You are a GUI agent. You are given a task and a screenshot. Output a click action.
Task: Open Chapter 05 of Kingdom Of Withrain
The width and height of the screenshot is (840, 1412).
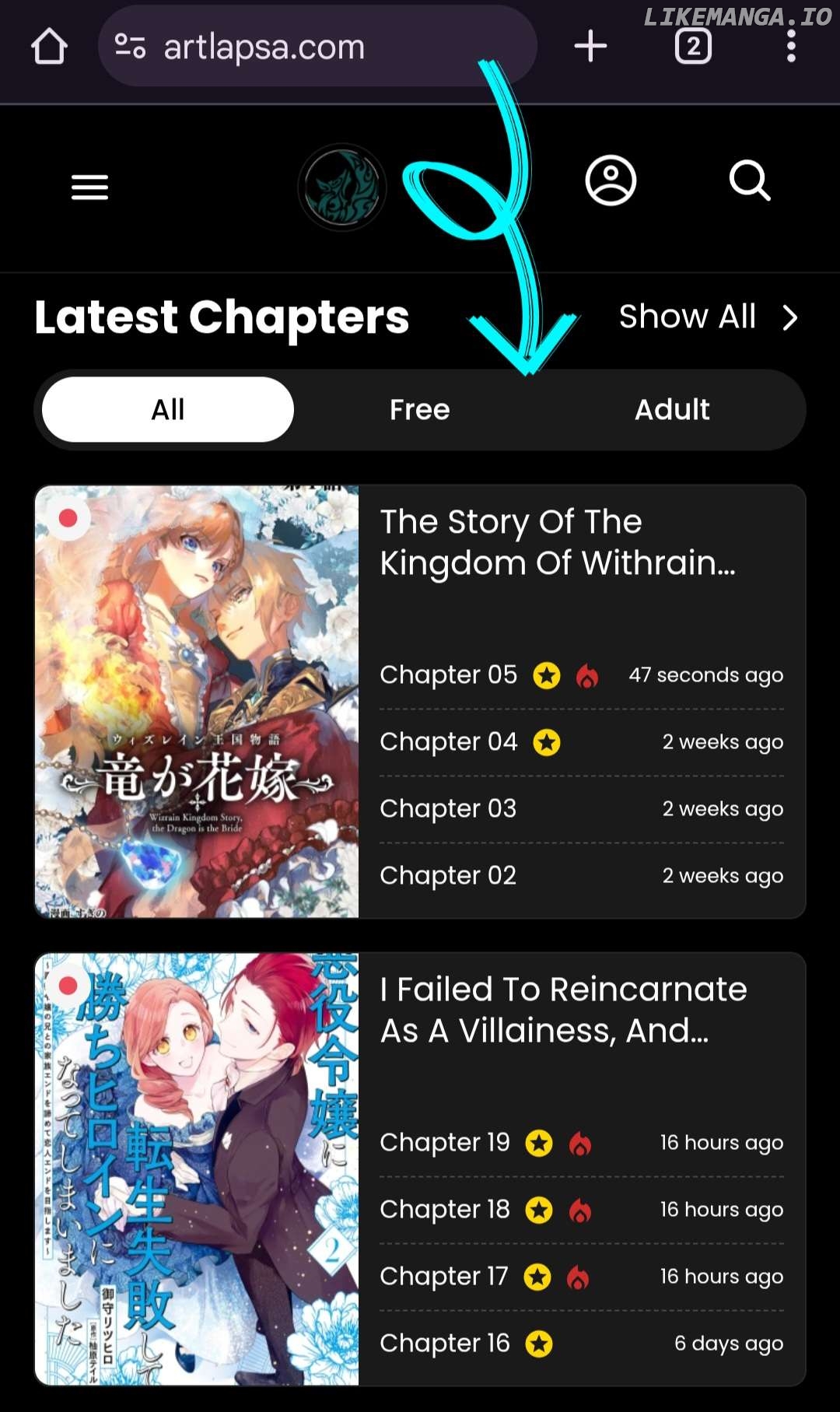(448, 674)
